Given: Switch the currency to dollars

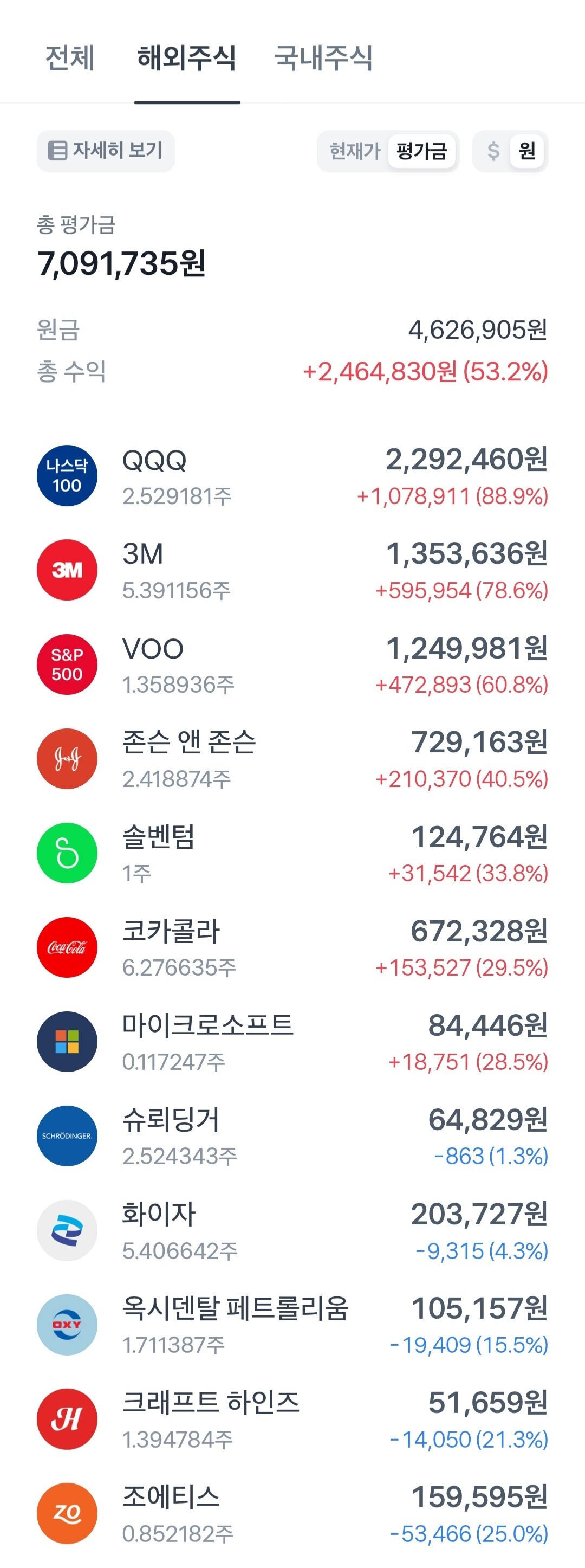Looking at the screenshot, I should point(494,151).
